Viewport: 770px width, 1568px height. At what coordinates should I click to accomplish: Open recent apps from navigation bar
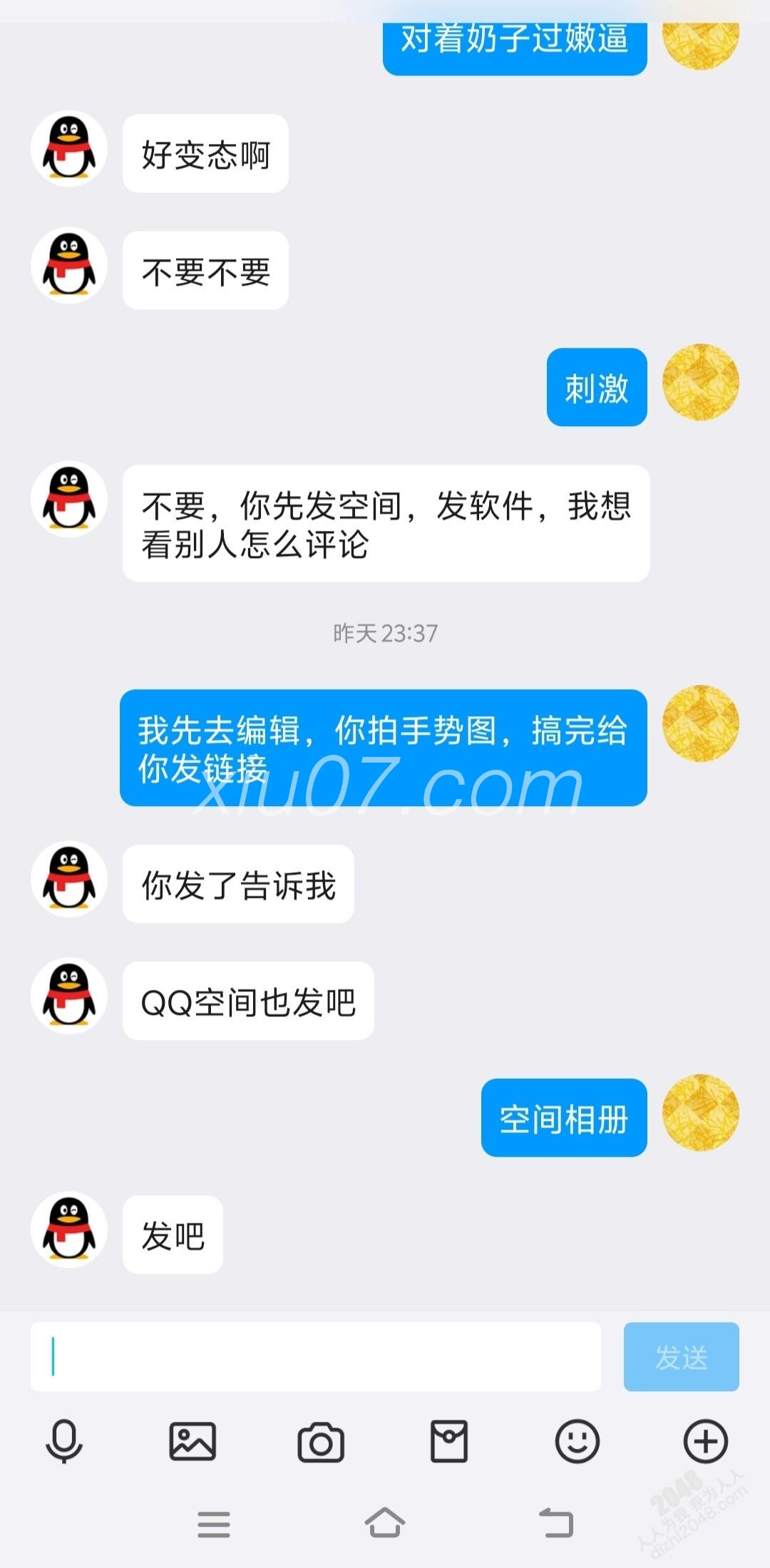214,1524
